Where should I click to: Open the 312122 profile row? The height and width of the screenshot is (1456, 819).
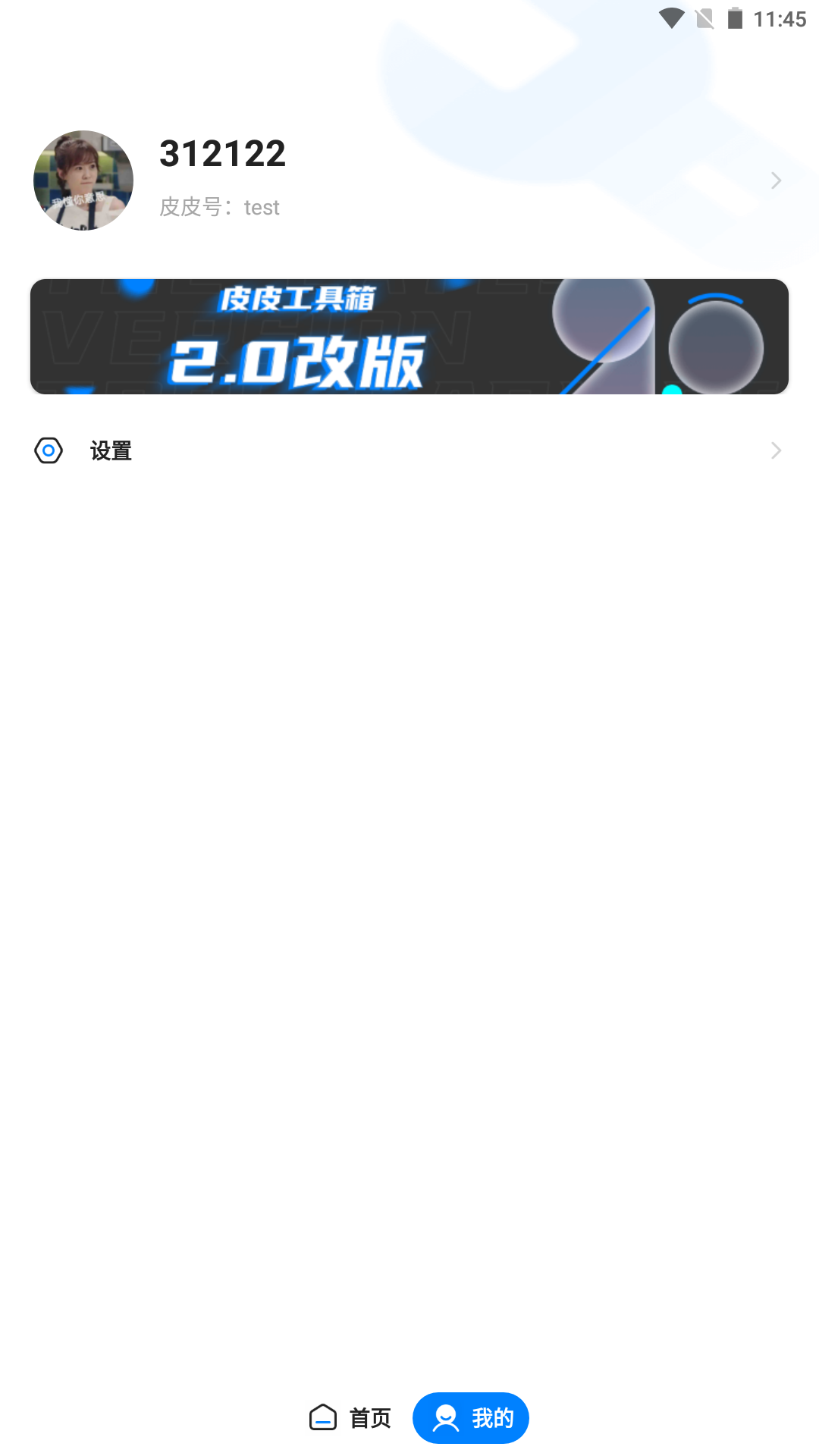coord(409,180)
